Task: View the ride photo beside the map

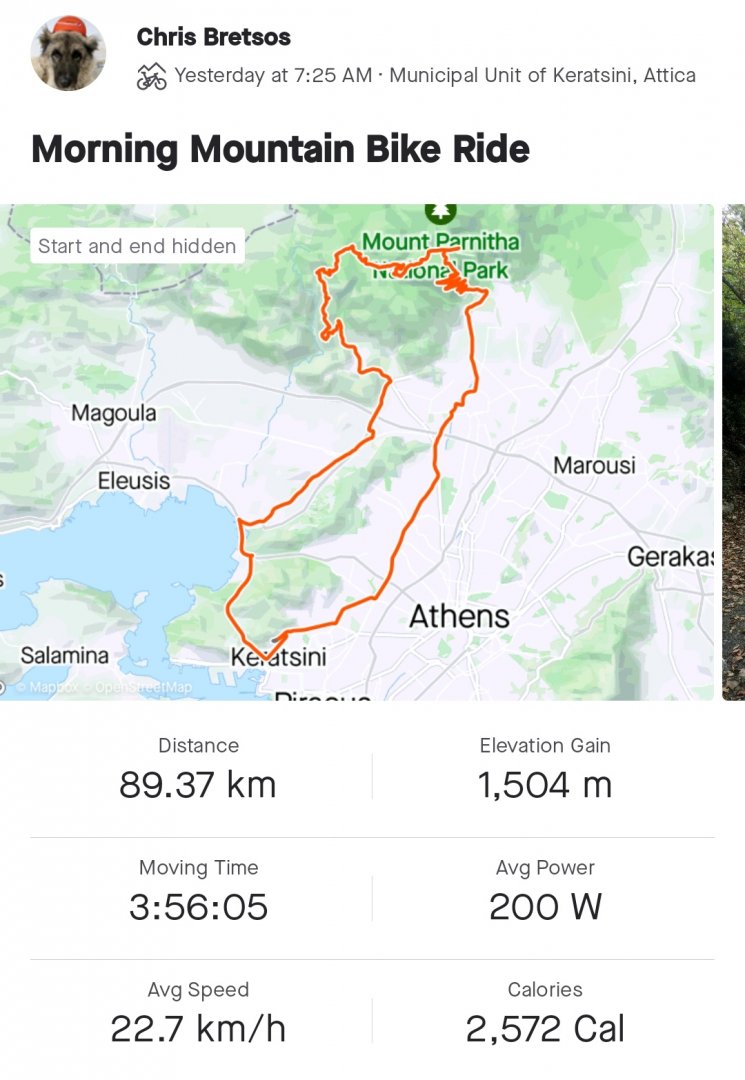Action: click(x=734, y=452)
